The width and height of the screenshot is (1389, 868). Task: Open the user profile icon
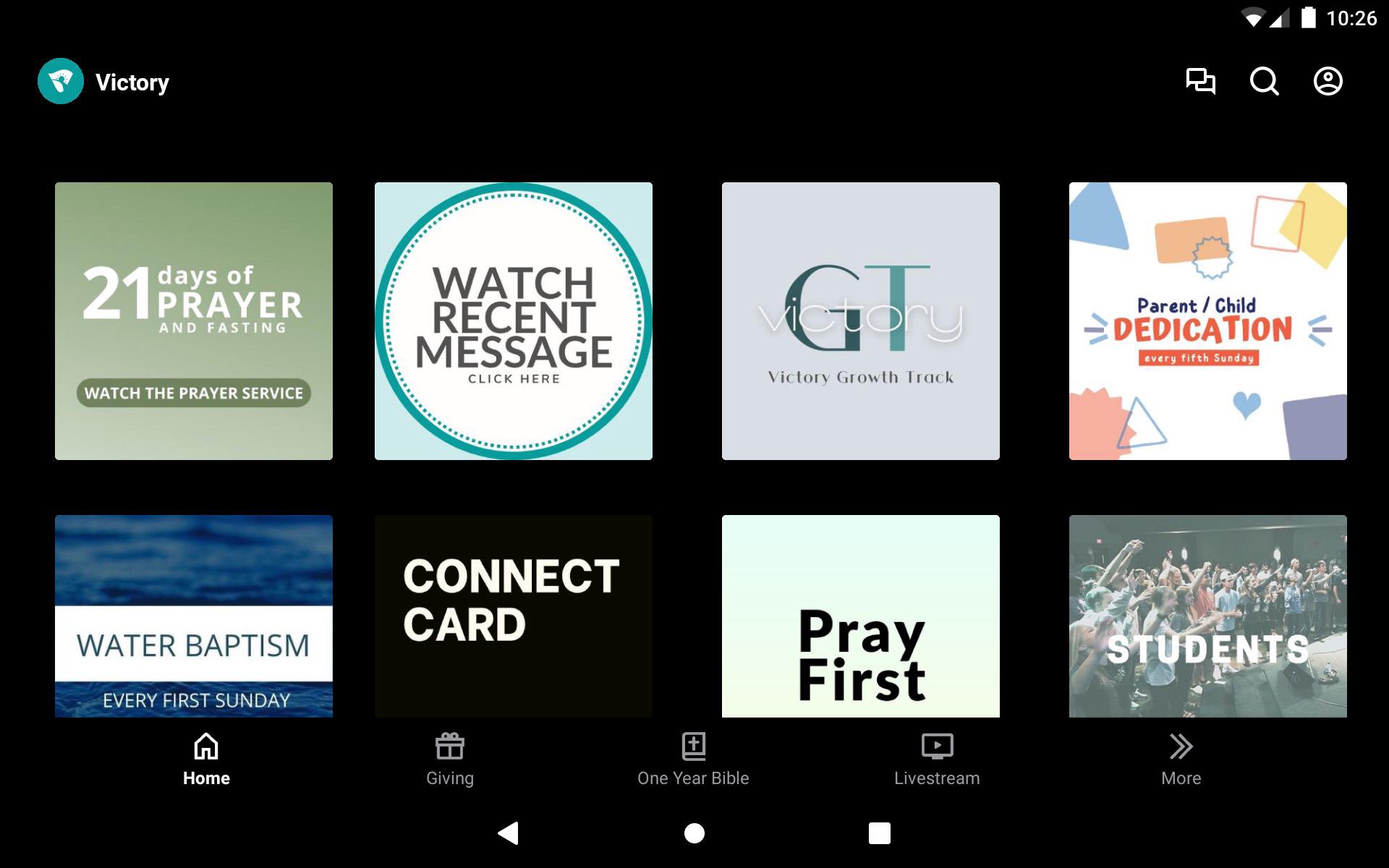click(1328, 81)
